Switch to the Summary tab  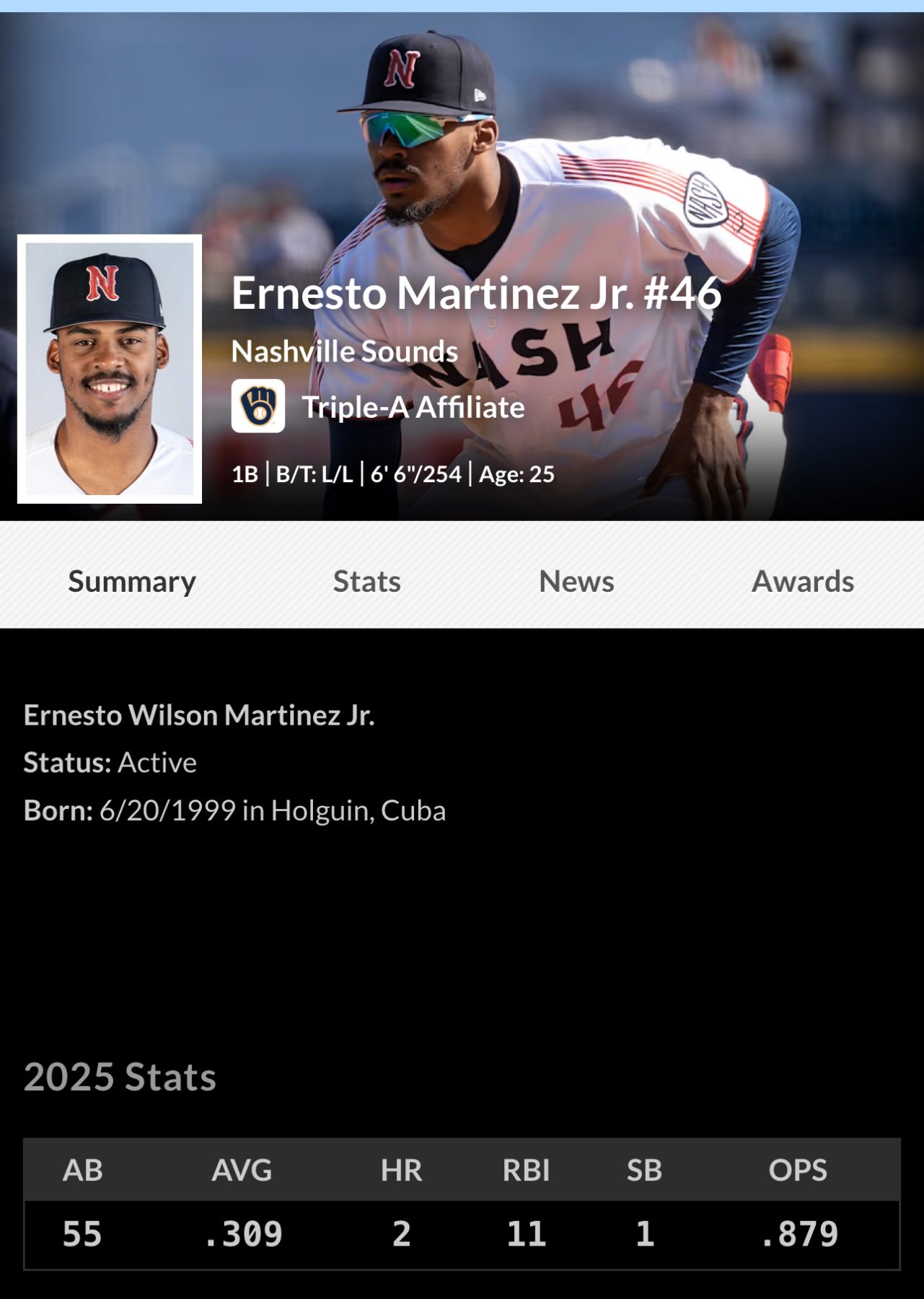[132, 582]
